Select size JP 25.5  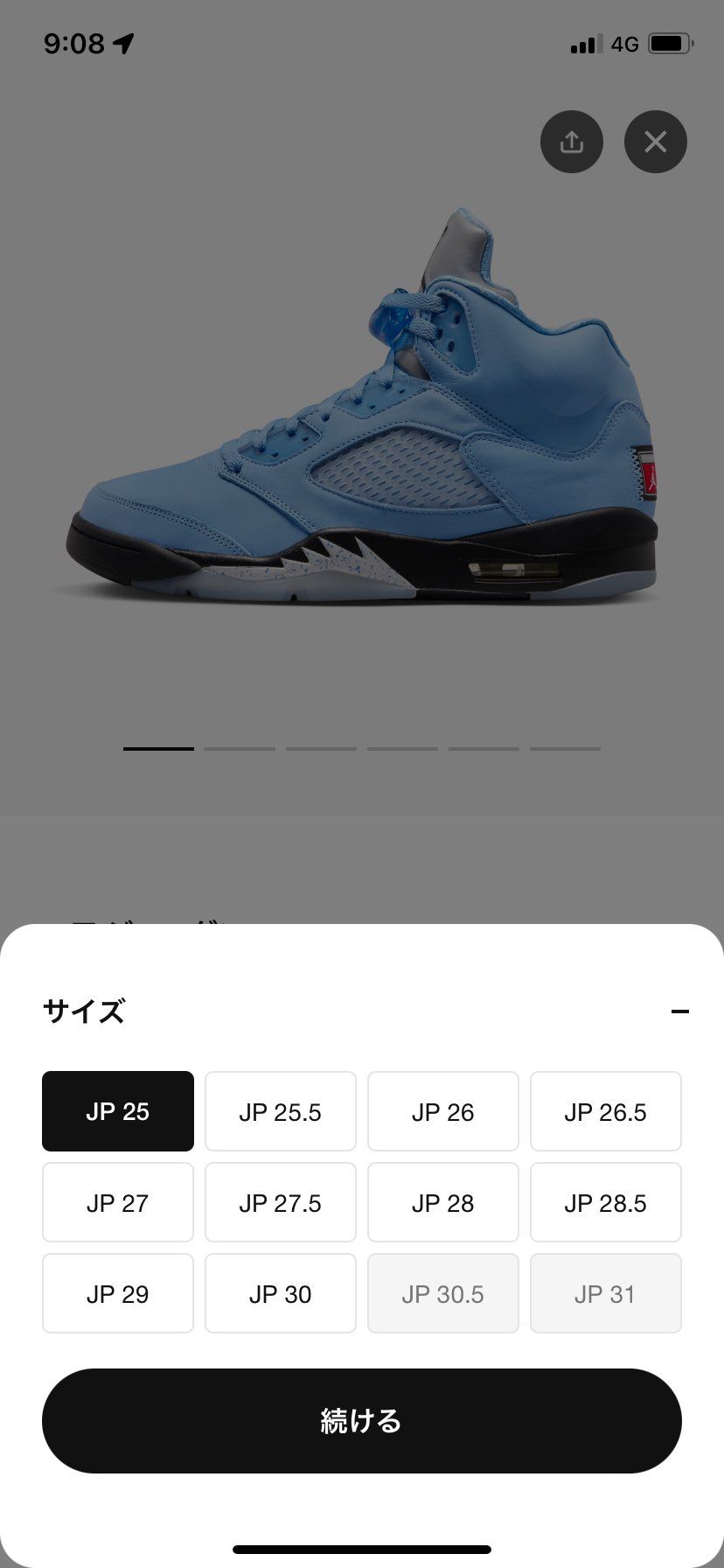click(280, 1111)
